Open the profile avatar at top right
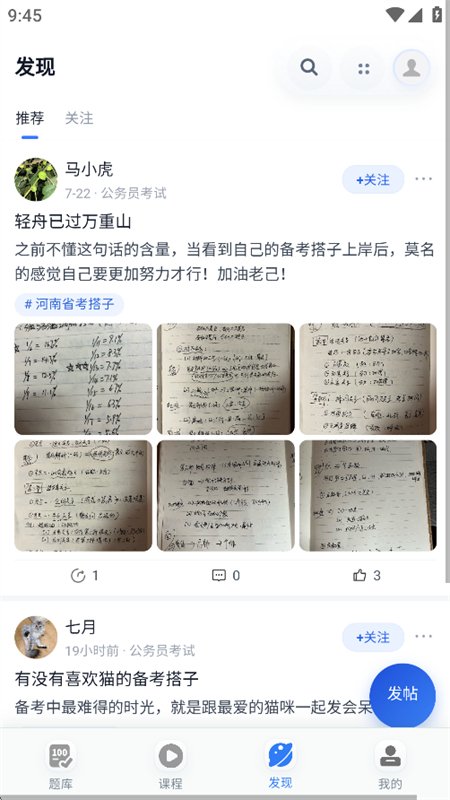The image size is (450, 800). coord(411,67)
